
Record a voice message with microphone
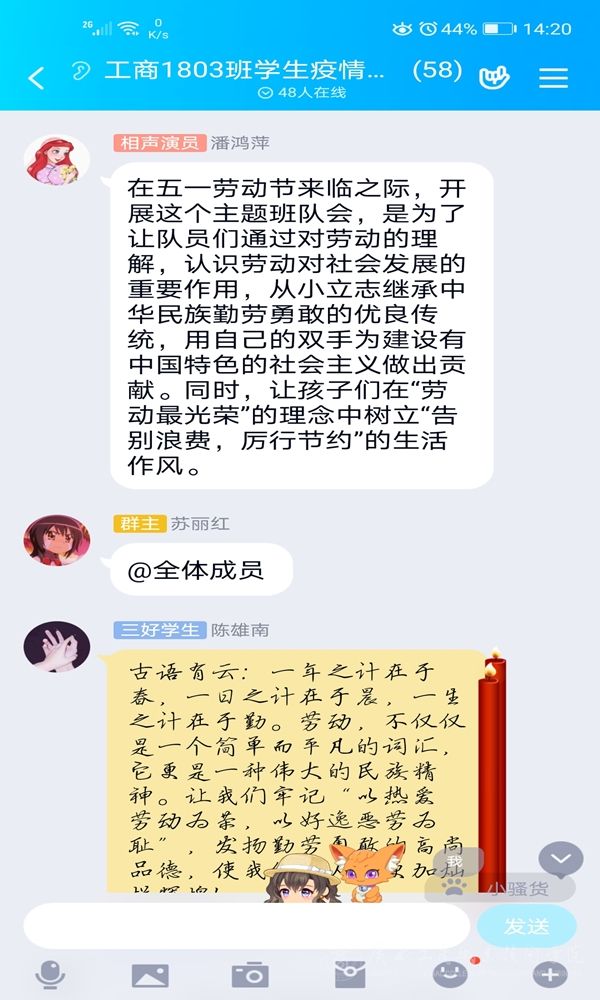click(x=51, y=973)
